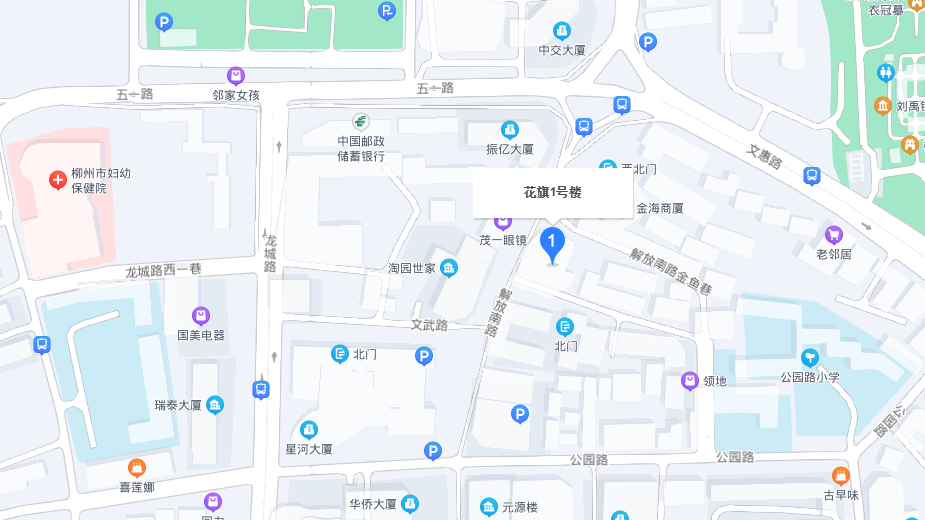The height and width of the screenshot is (520, 925).
Task: Tap the 邻家女孩 shop marker
Action: tap(236, 76)
